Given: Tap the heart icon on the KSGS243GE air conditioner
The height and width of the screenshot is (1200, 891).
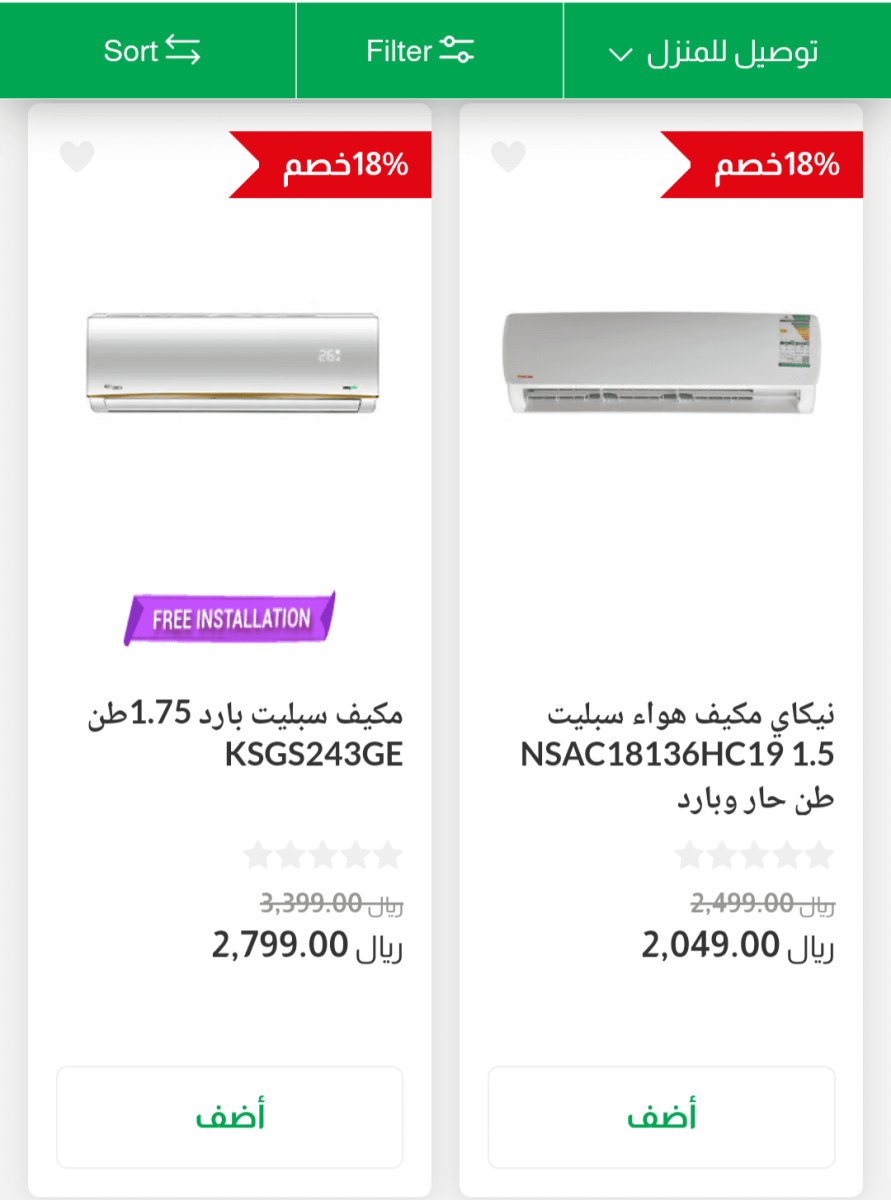Looking at the screenshot, I should coord(77,156).
